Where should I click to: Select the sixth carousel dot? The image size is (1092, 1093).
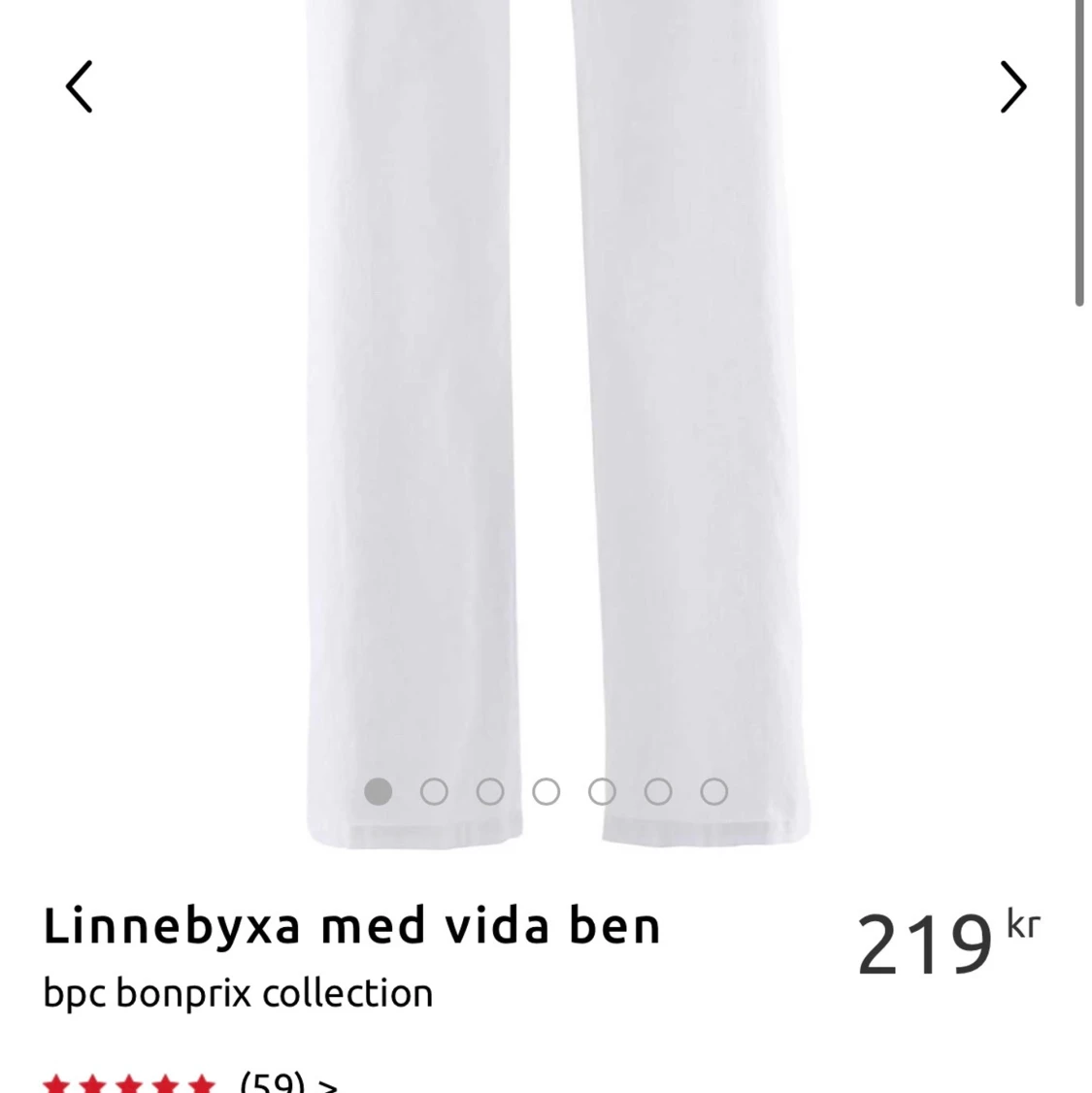[659, 791]
